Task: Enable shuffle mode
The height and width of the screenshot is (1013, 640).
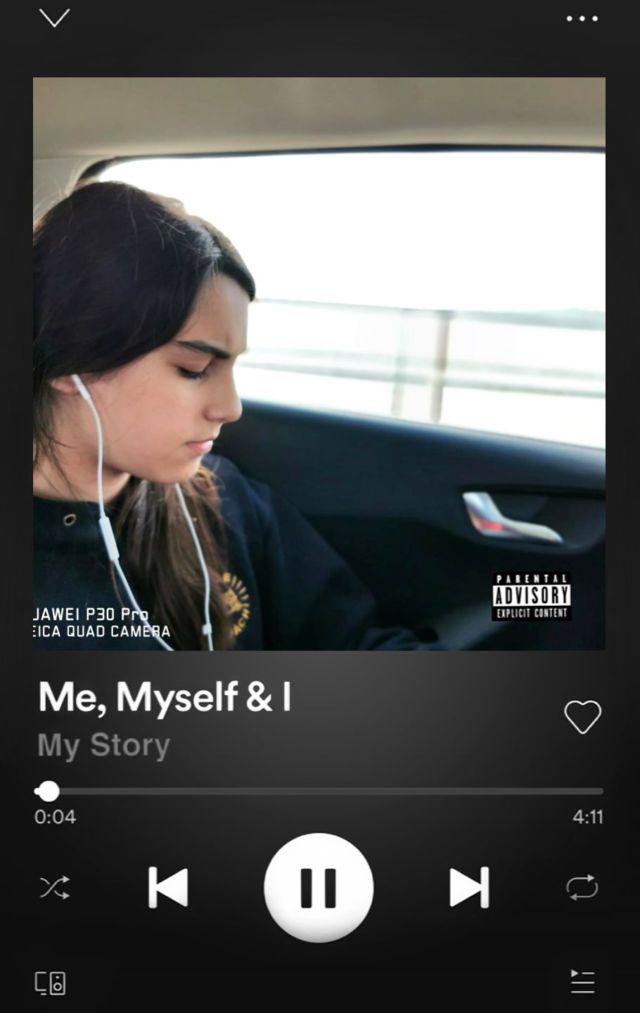Action: point(54,887)
